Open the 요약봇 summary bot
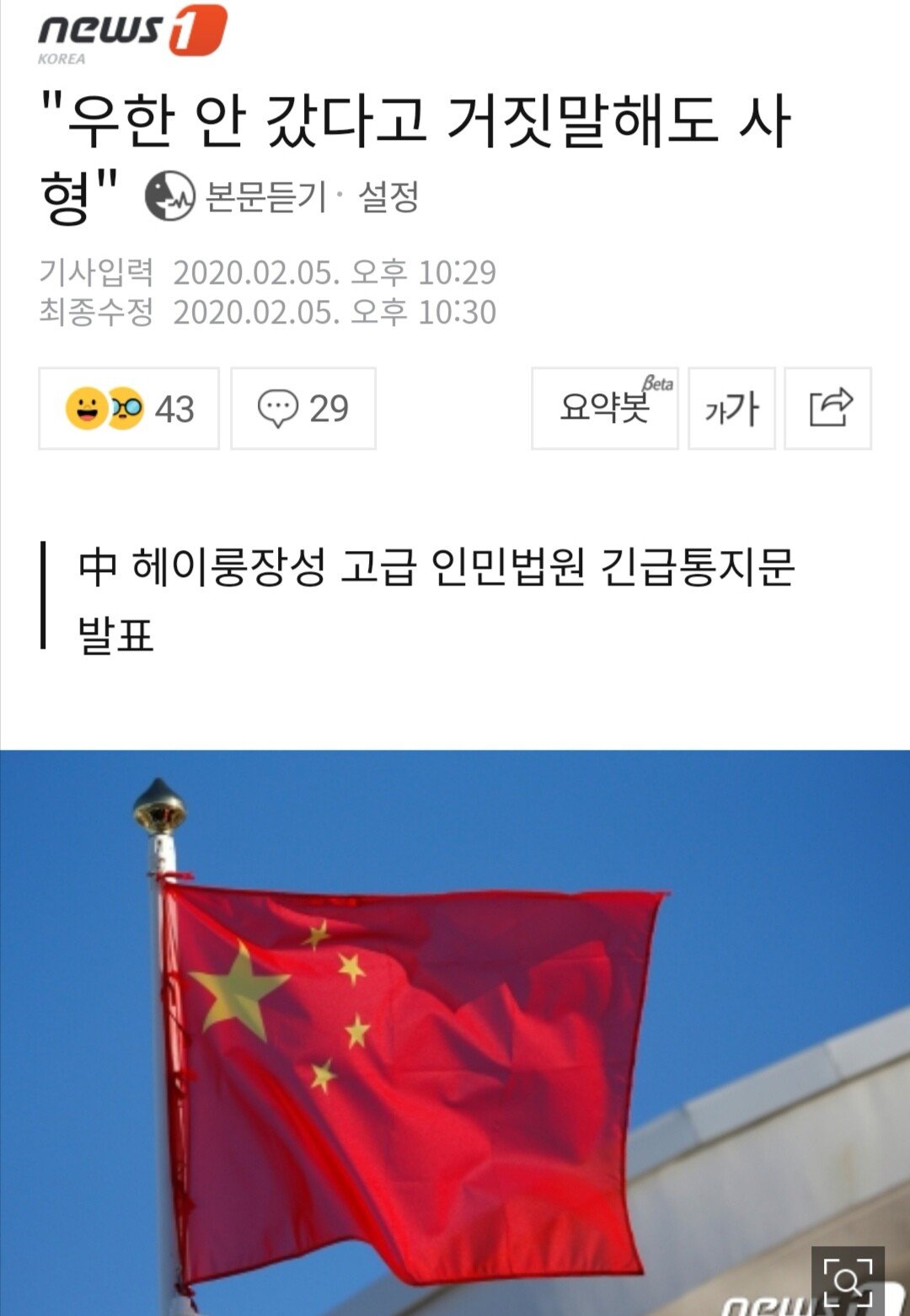 point(605,409)
